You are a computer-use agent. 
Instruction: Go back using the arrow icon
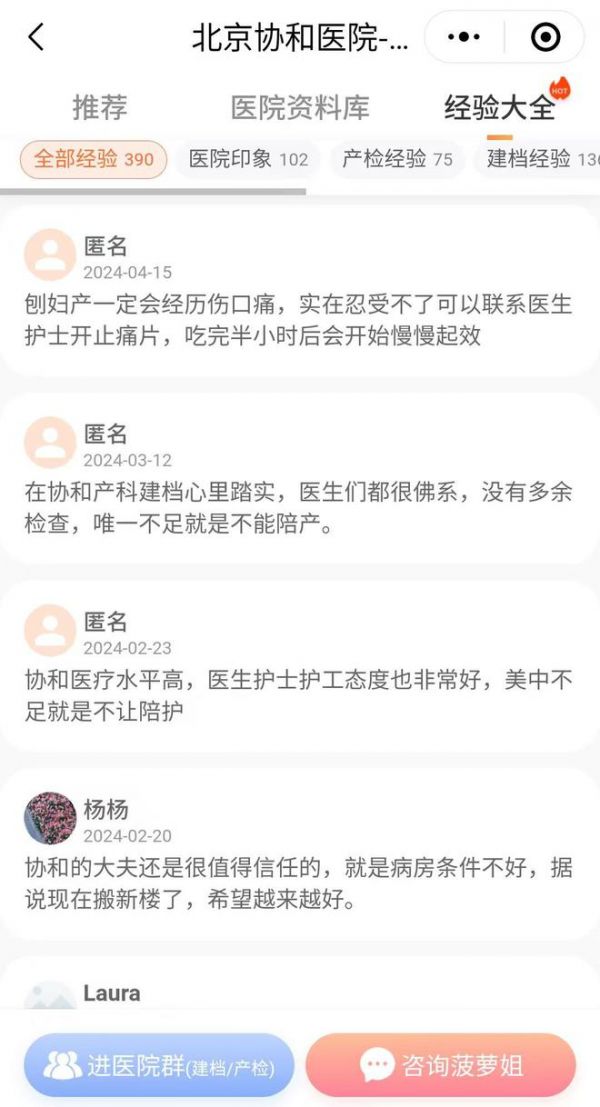point(36,38)
